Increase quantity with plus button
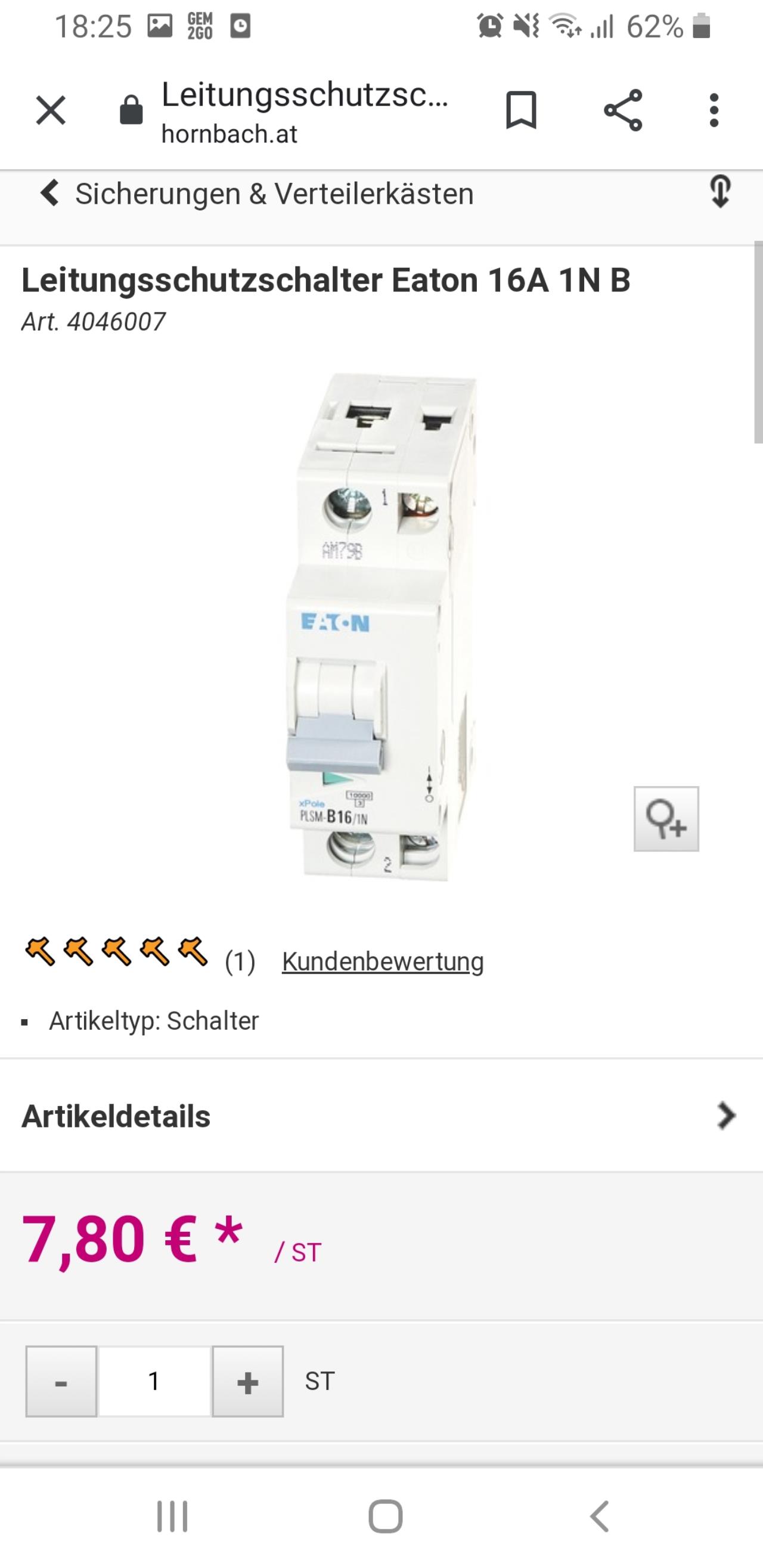The image size is (763, 1568). 248,1381
